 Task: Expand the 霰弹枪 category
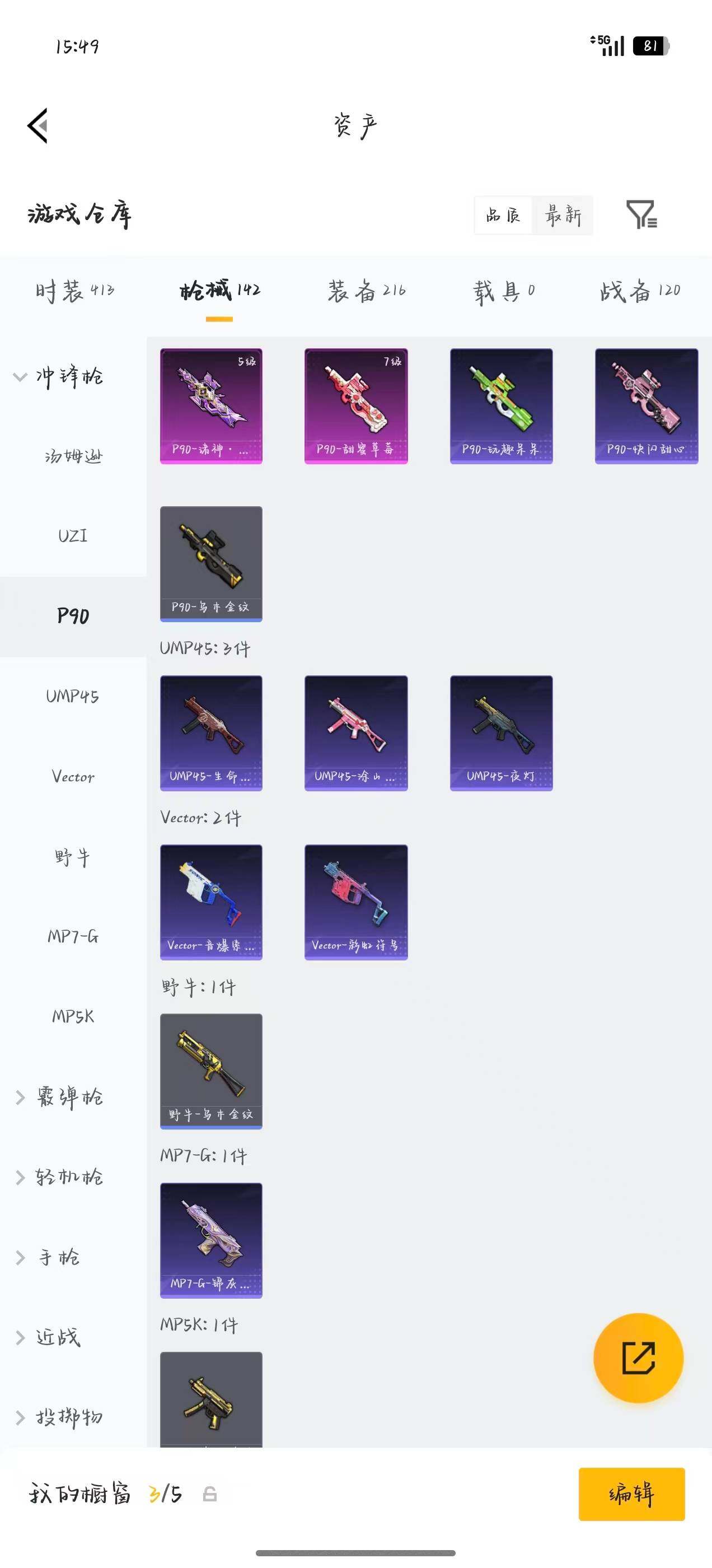tap(58, 1097)
